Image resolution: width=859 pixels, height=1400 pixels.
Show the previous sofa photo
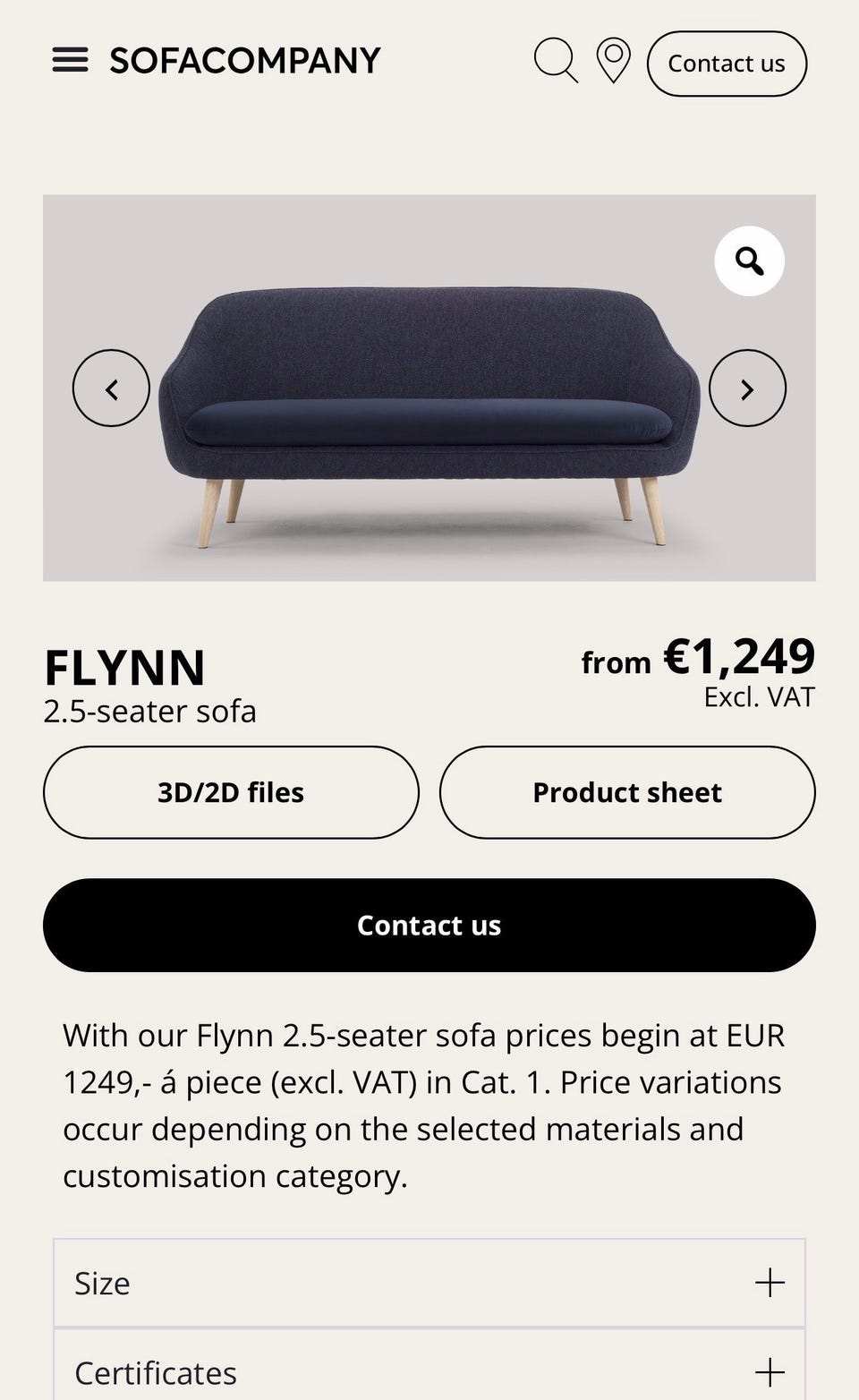[x=112, y=388]
